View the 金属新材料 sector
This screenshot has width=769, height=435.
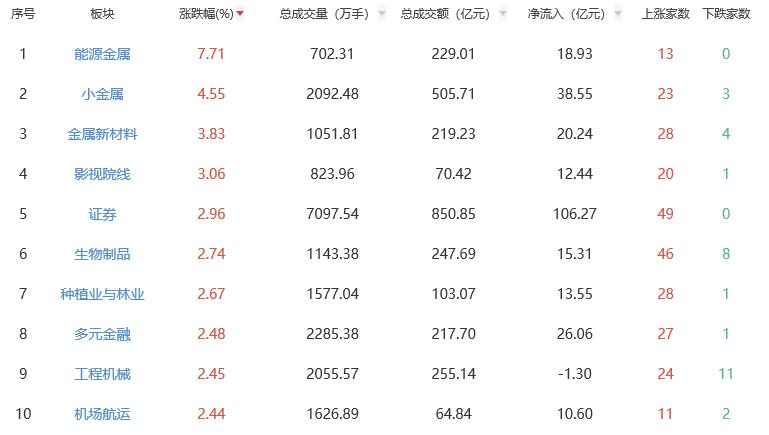[x=102, y=134]
